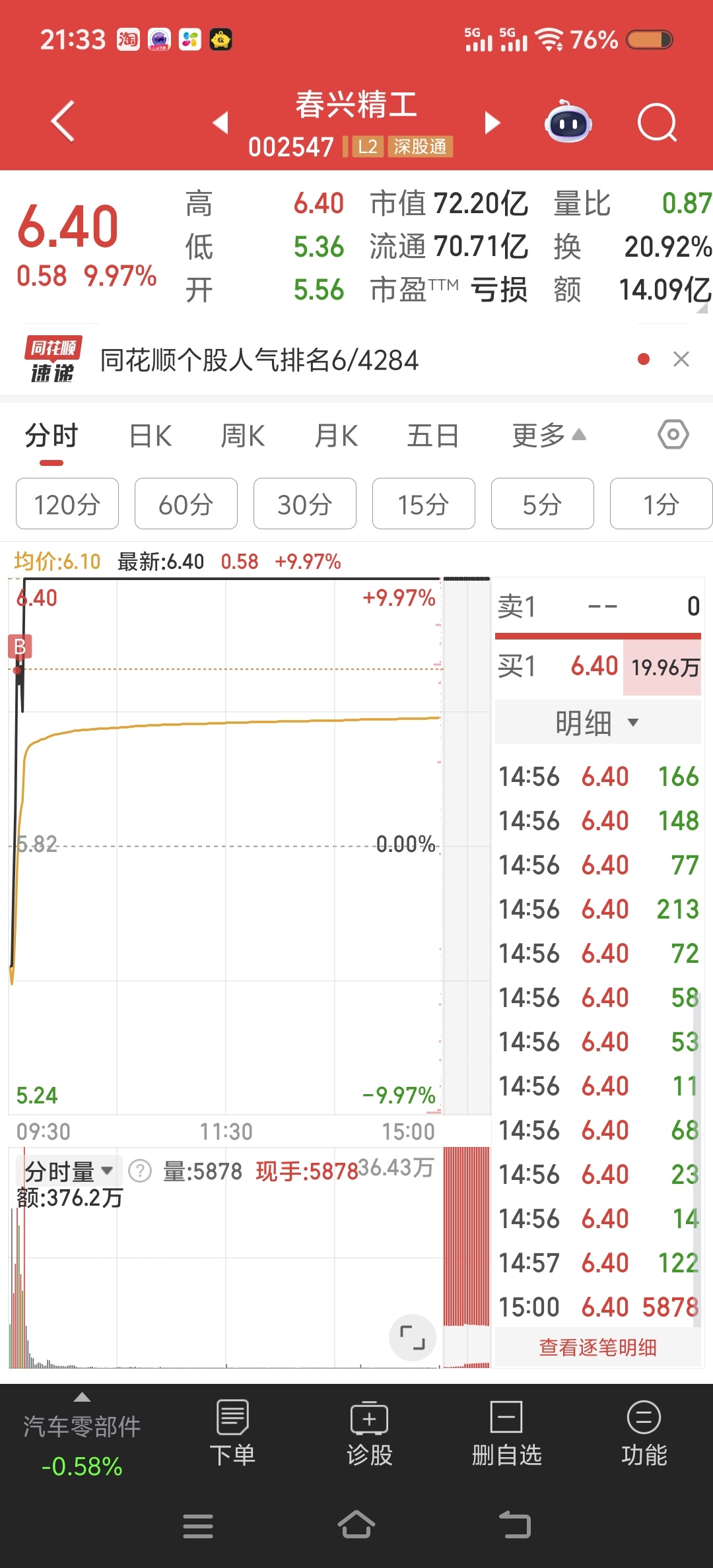Viewport: 713px width, 1568px height.
Task: Open the robot assistant icon
Action: pyautogui.click(x=568, y=123)
